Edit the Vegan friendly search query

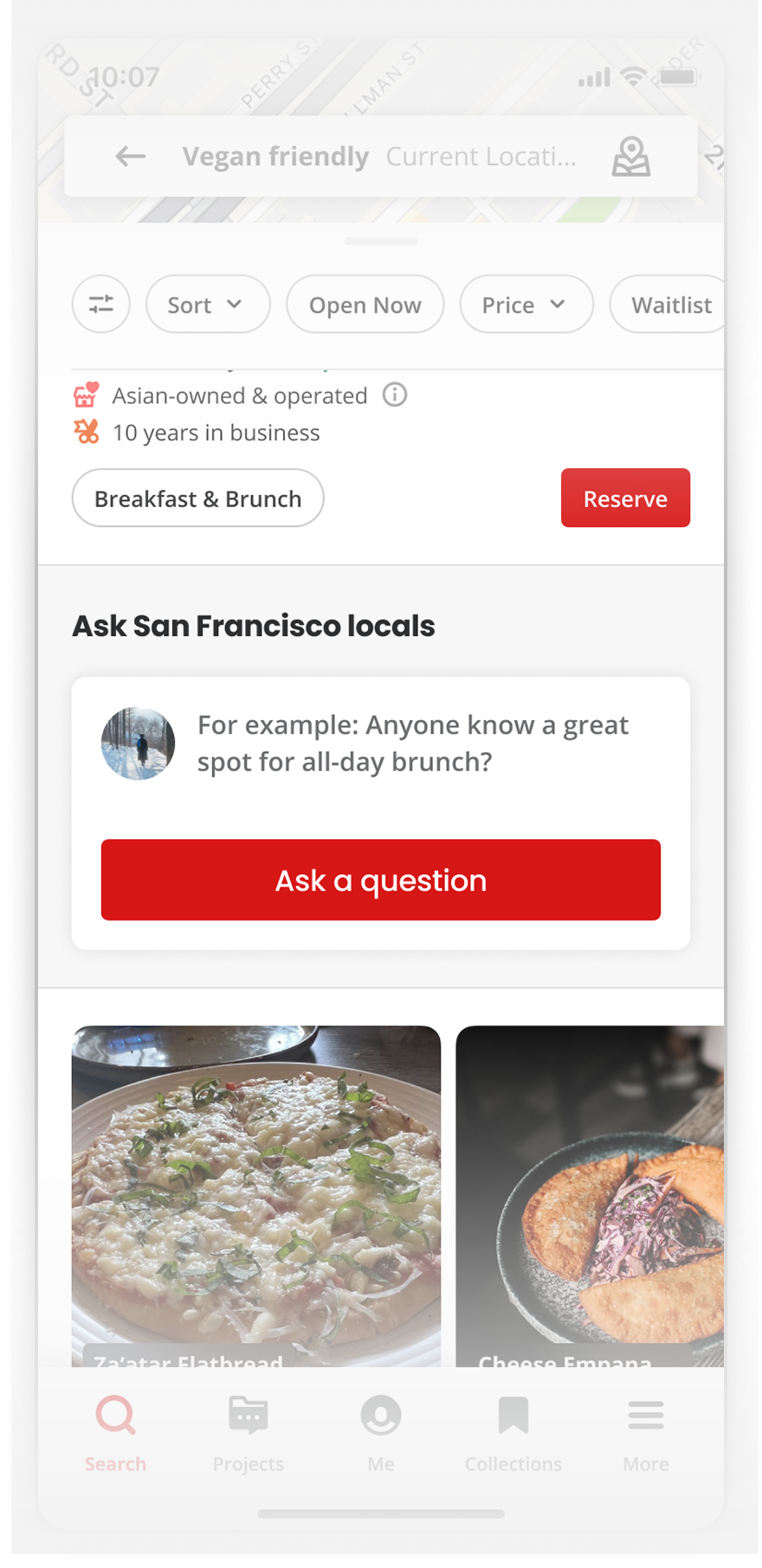coord(275,157)
